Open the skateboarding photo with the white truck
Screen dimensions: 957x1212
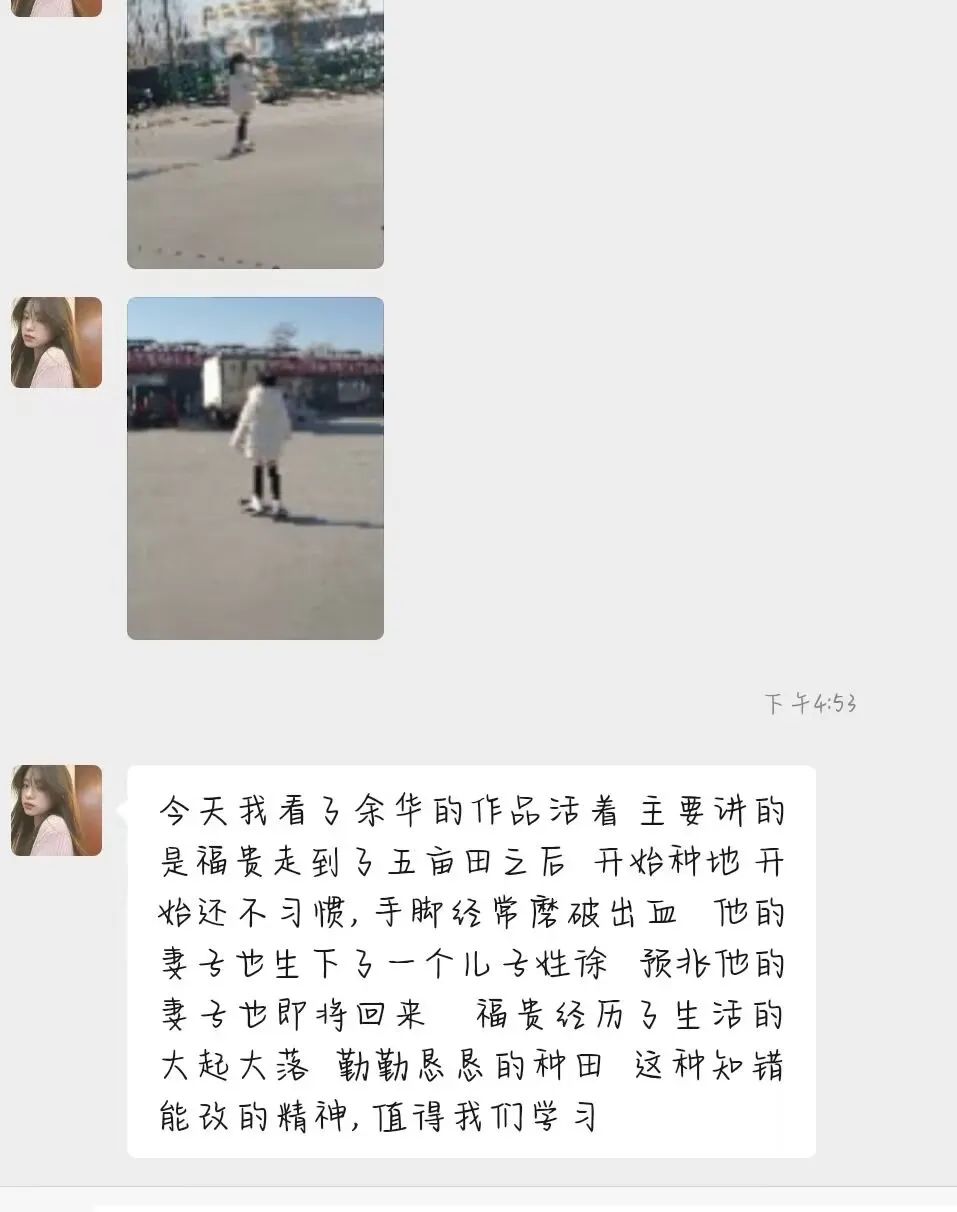(255, 468)
